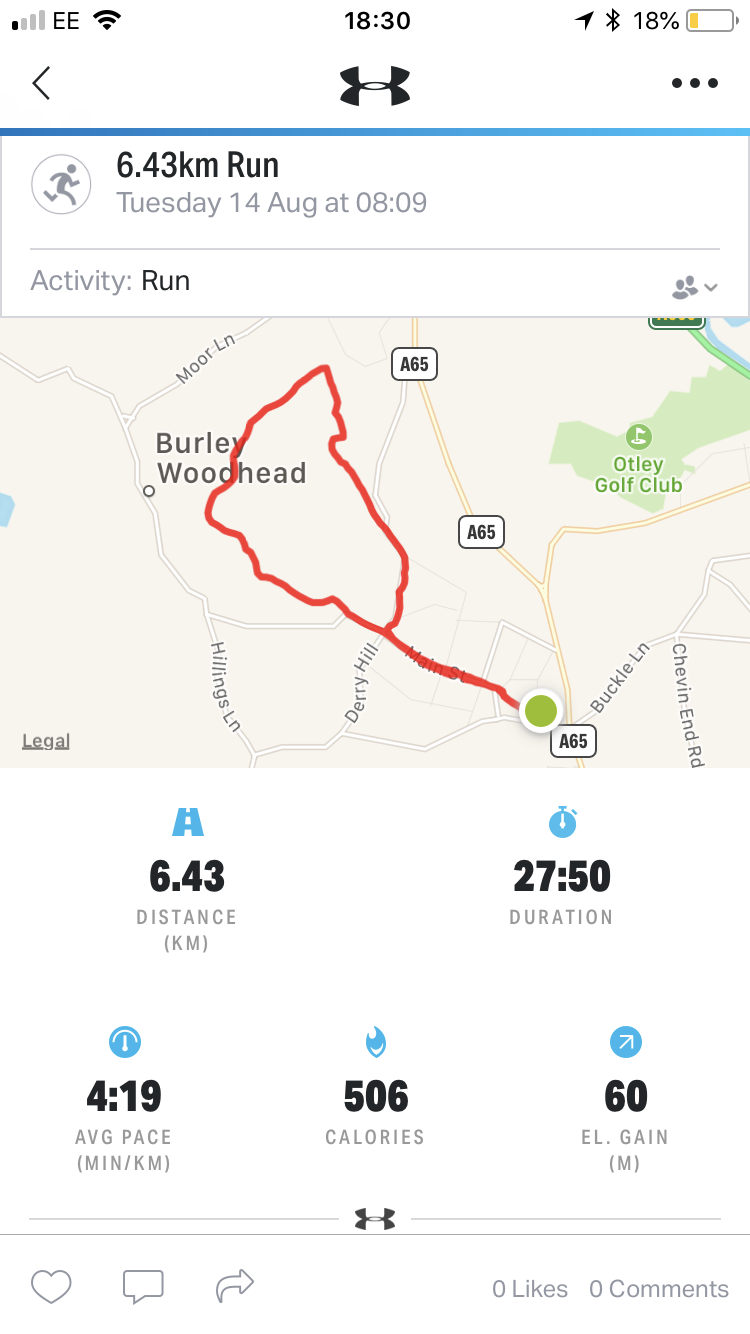Open the run route map

(375, 540)
